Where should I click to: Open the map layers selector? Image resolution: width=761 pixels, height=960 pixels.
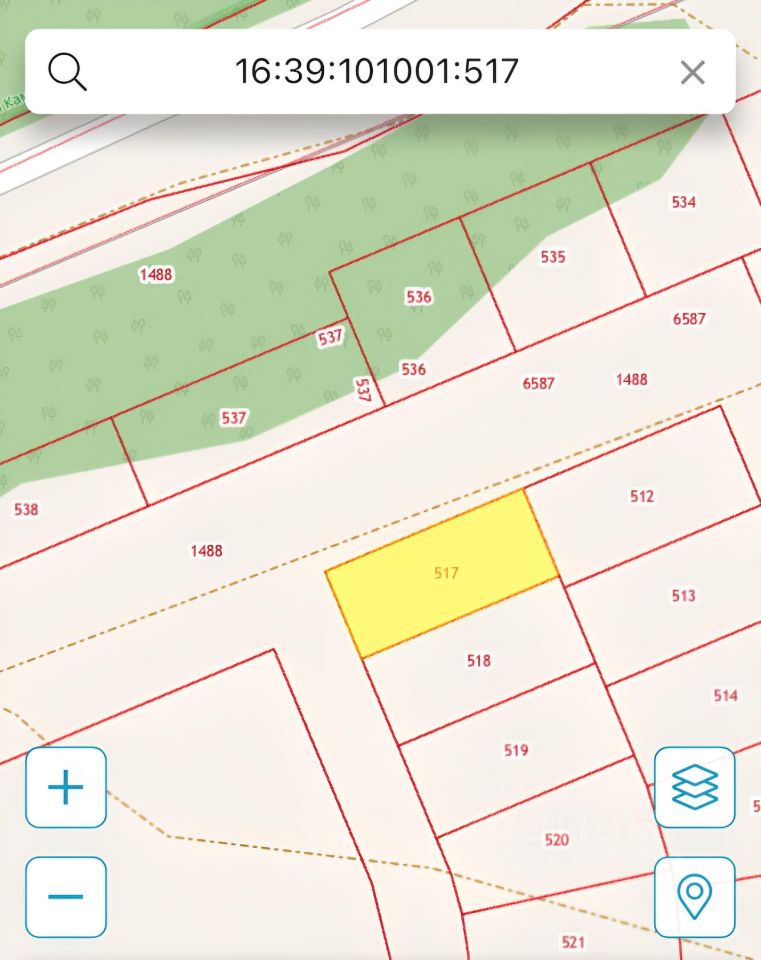[x=694, y=787]
